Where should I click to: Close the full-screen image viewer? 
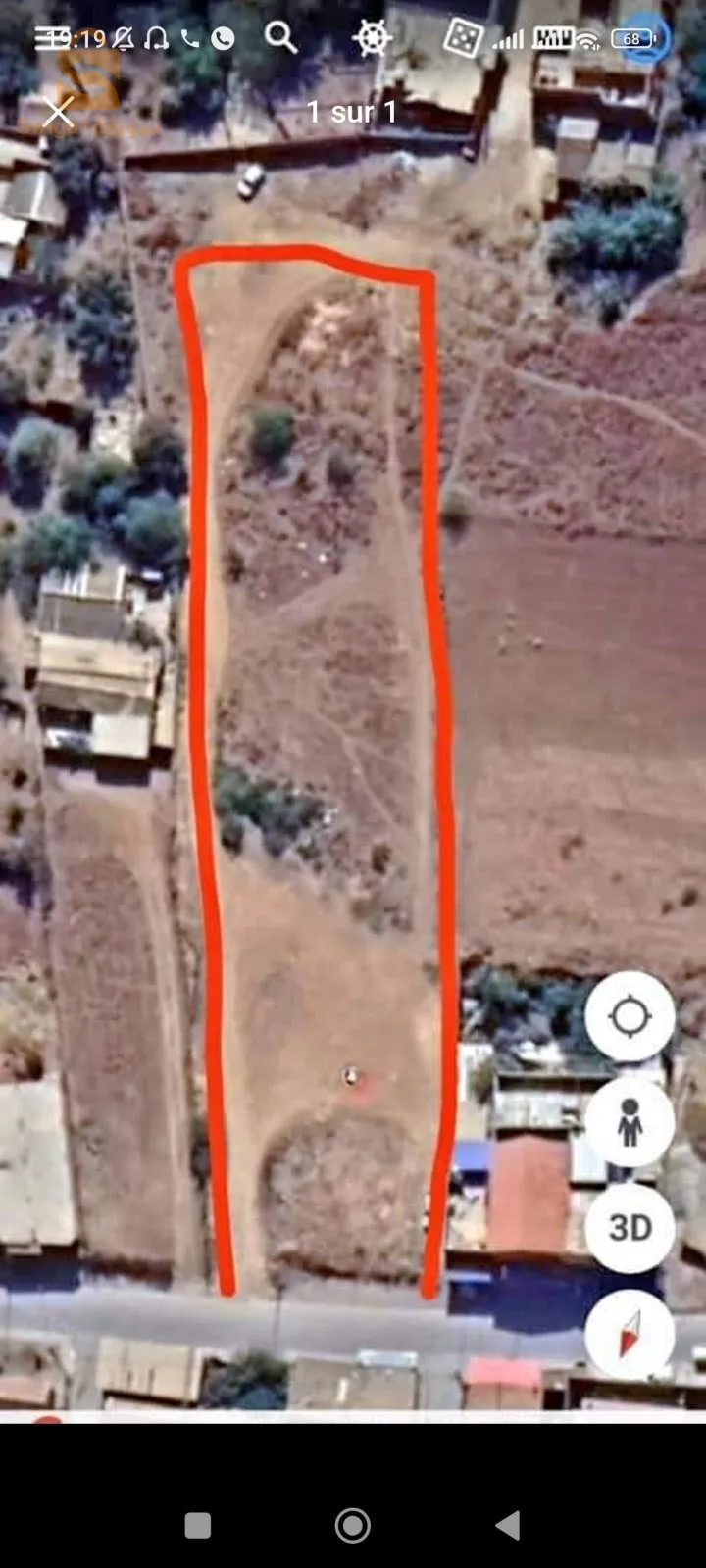coord(58,112)
